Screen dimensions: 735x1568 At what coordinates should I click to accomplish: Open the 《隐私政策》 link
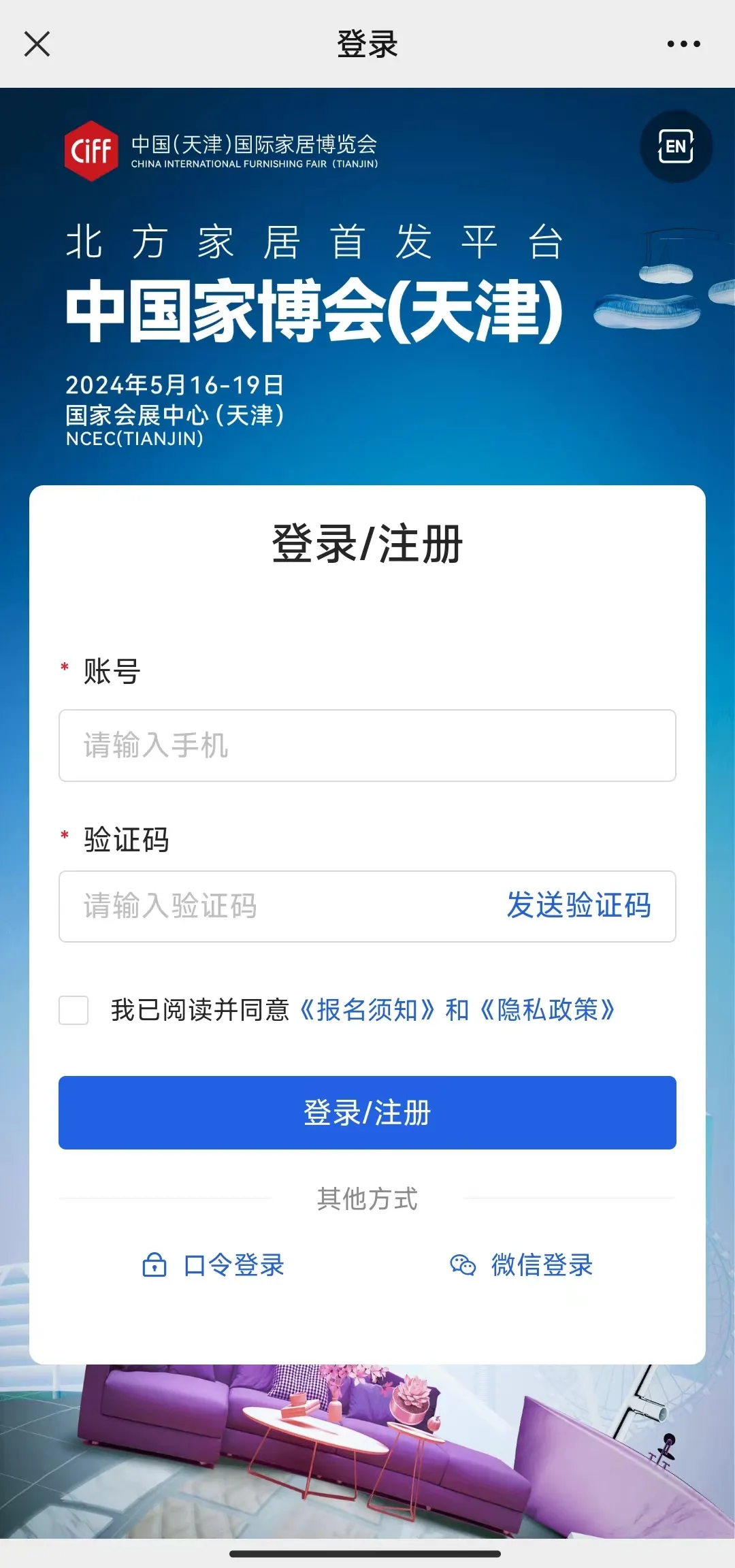(x=548, y=1010)
